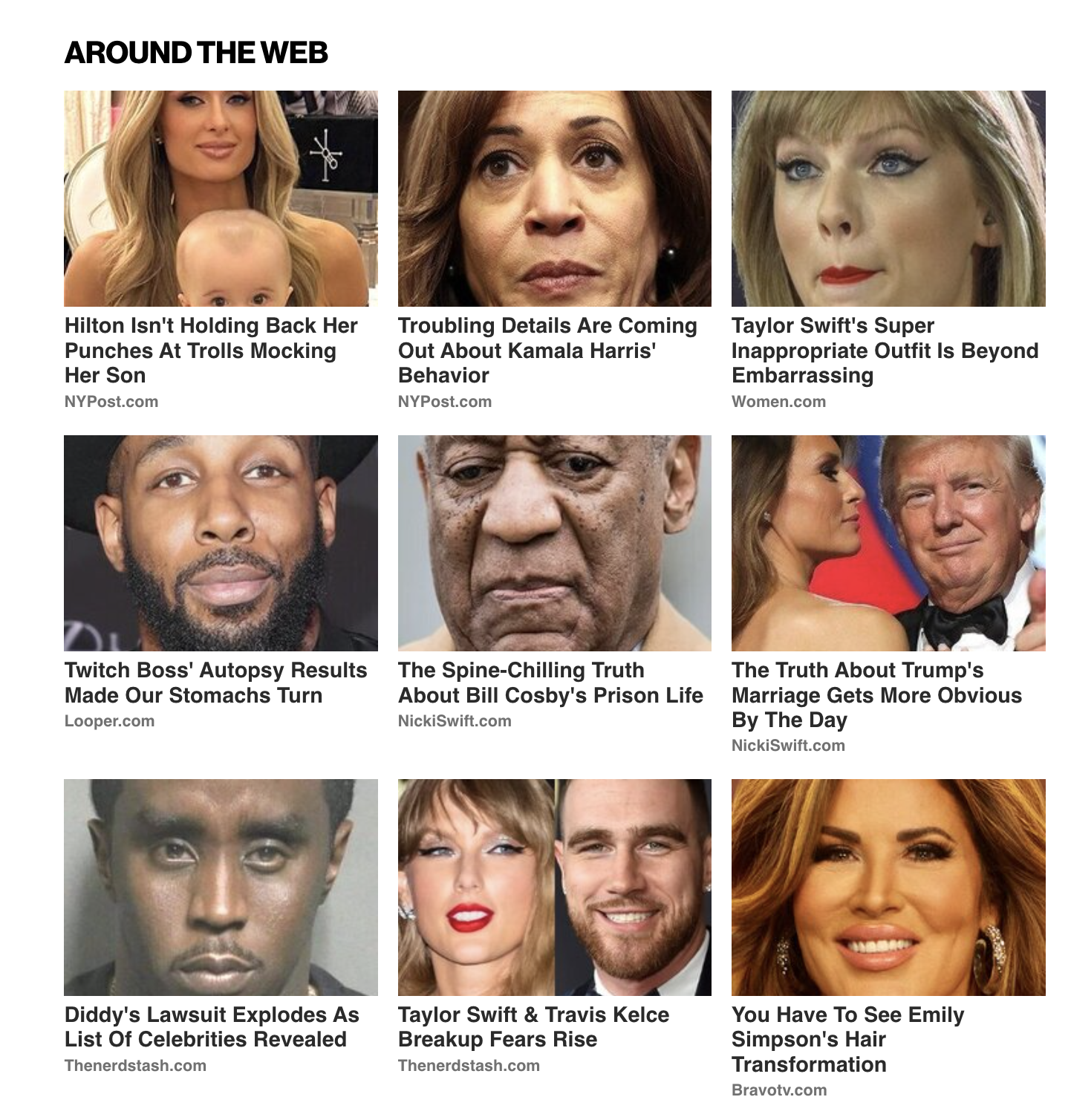
Task: Open the Twitch Boss' Autopsy Results article
Action: point(215,682)
